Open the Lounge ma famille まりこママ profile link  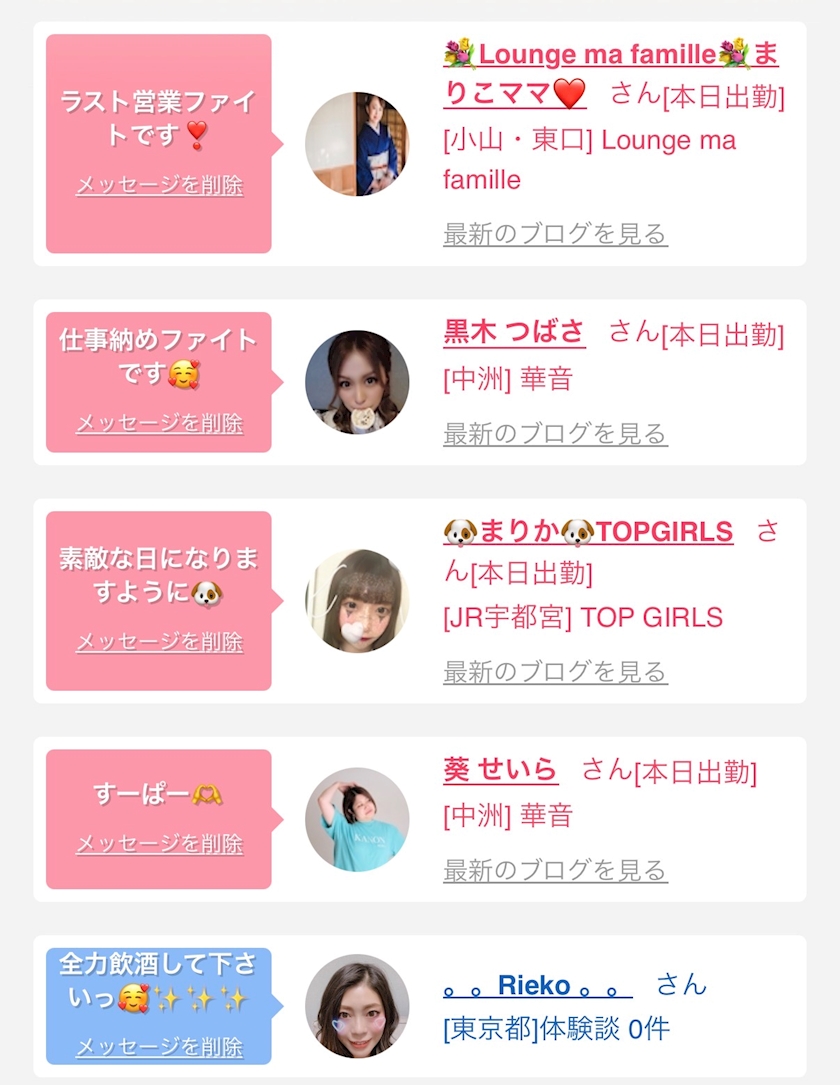(610, 55)
